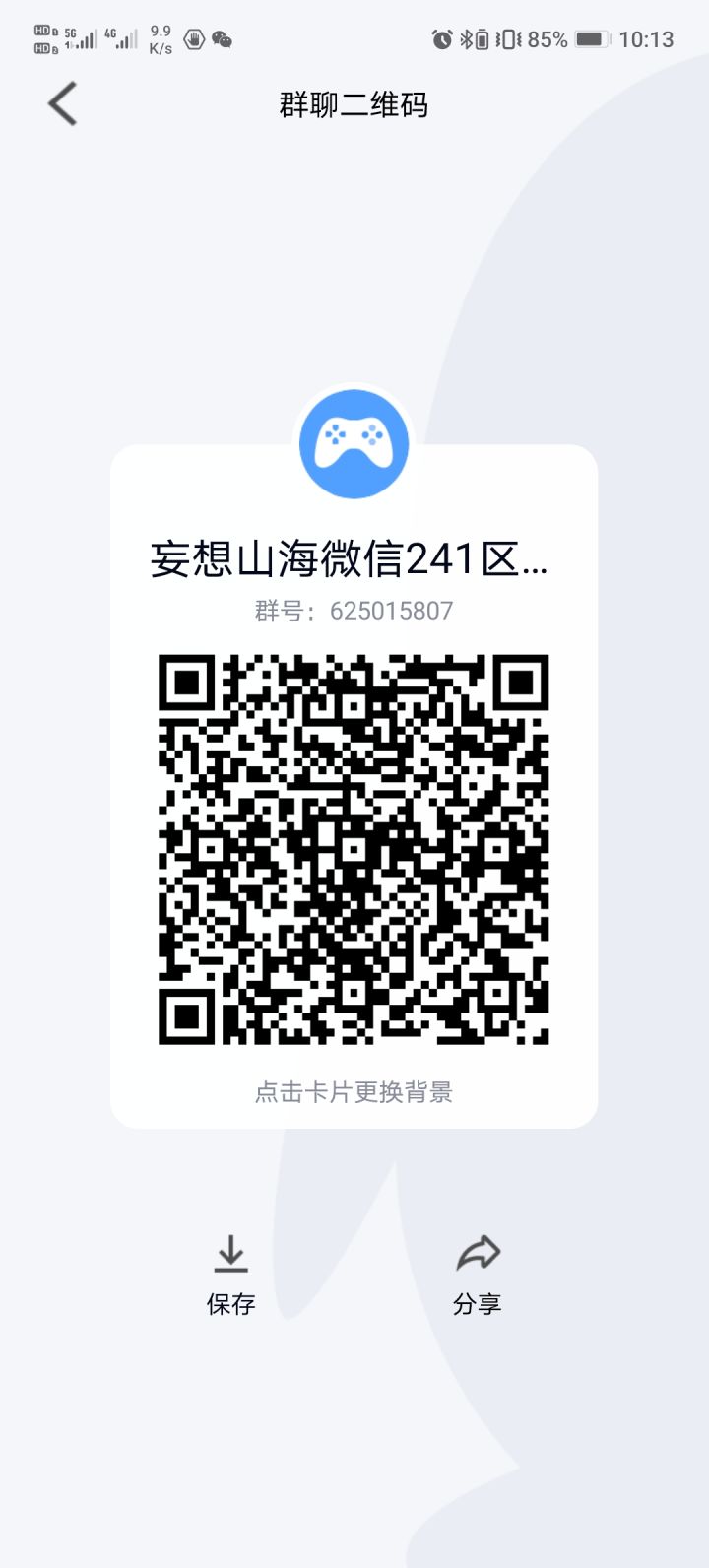The image size is (709, 1568).
Task: Tap the card to change its background
Action: 354,1093
